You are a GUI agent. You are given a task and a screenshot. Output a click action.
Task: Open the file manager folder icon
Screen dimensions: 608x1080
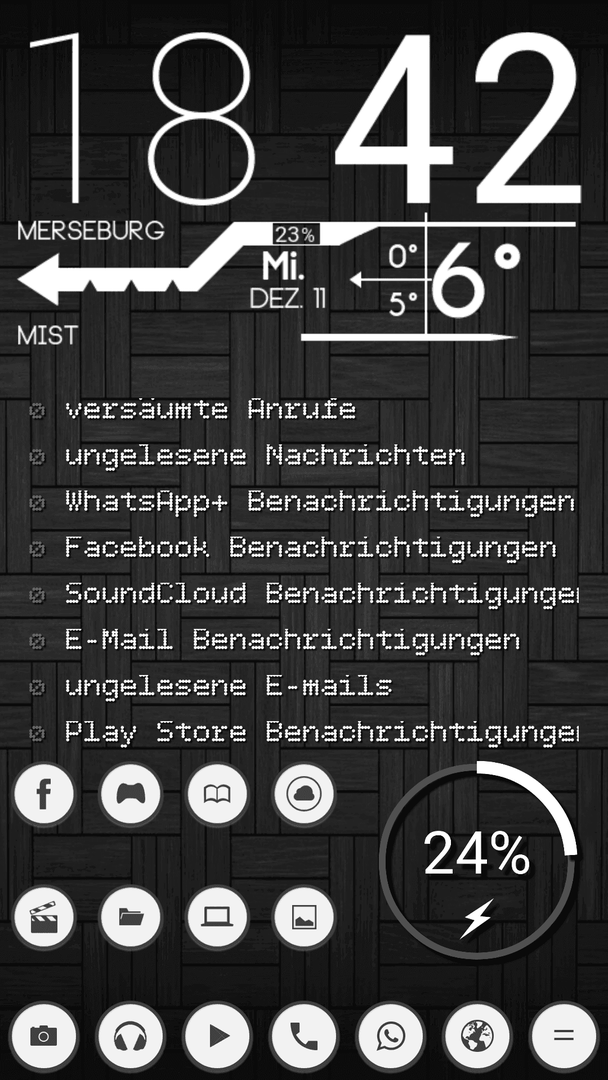point(131,917)
